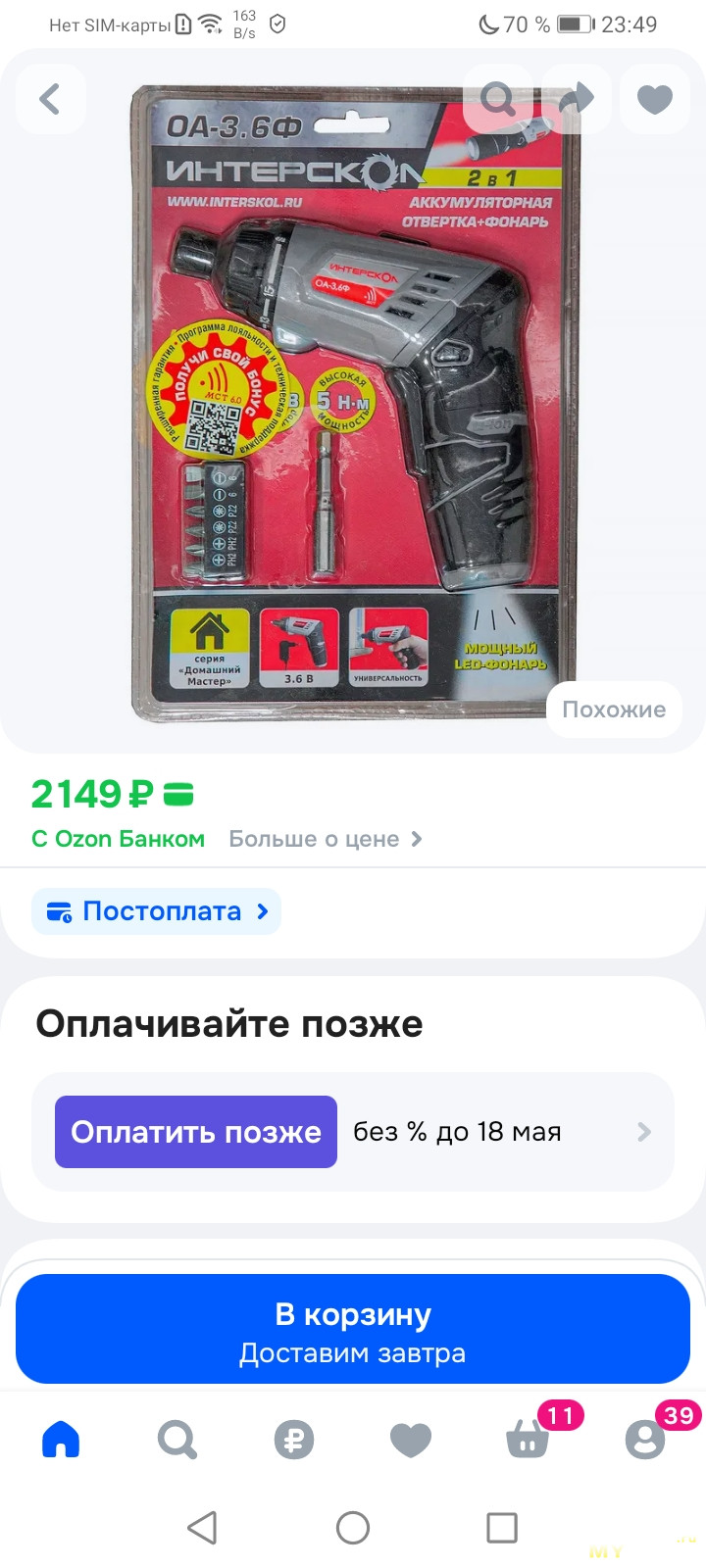Open the cart tab with 11 items
Viewport: 706px width, 1568px height.
click(528, 1440)
